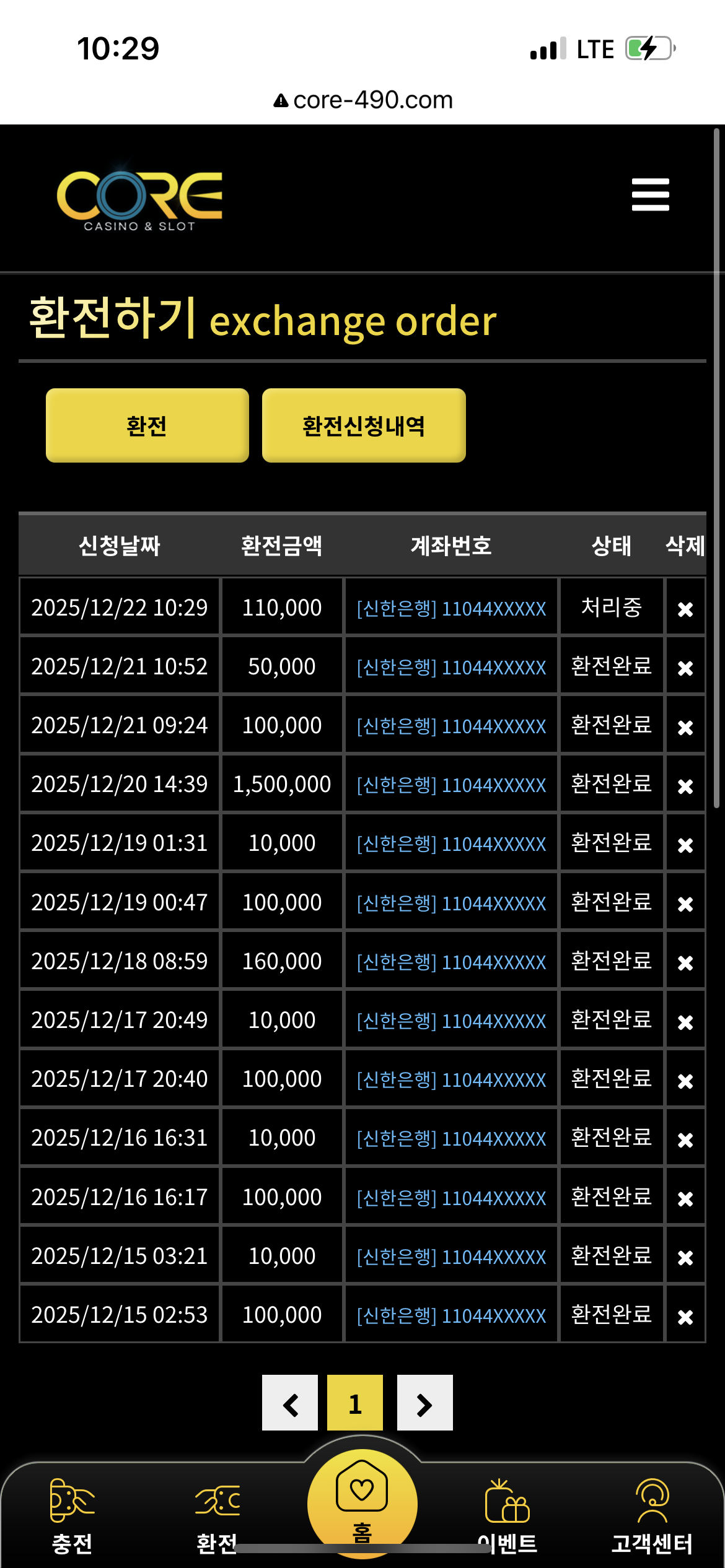725x1568 pixels.
Task: Open 환전신청내역 history
Action: 364,425
